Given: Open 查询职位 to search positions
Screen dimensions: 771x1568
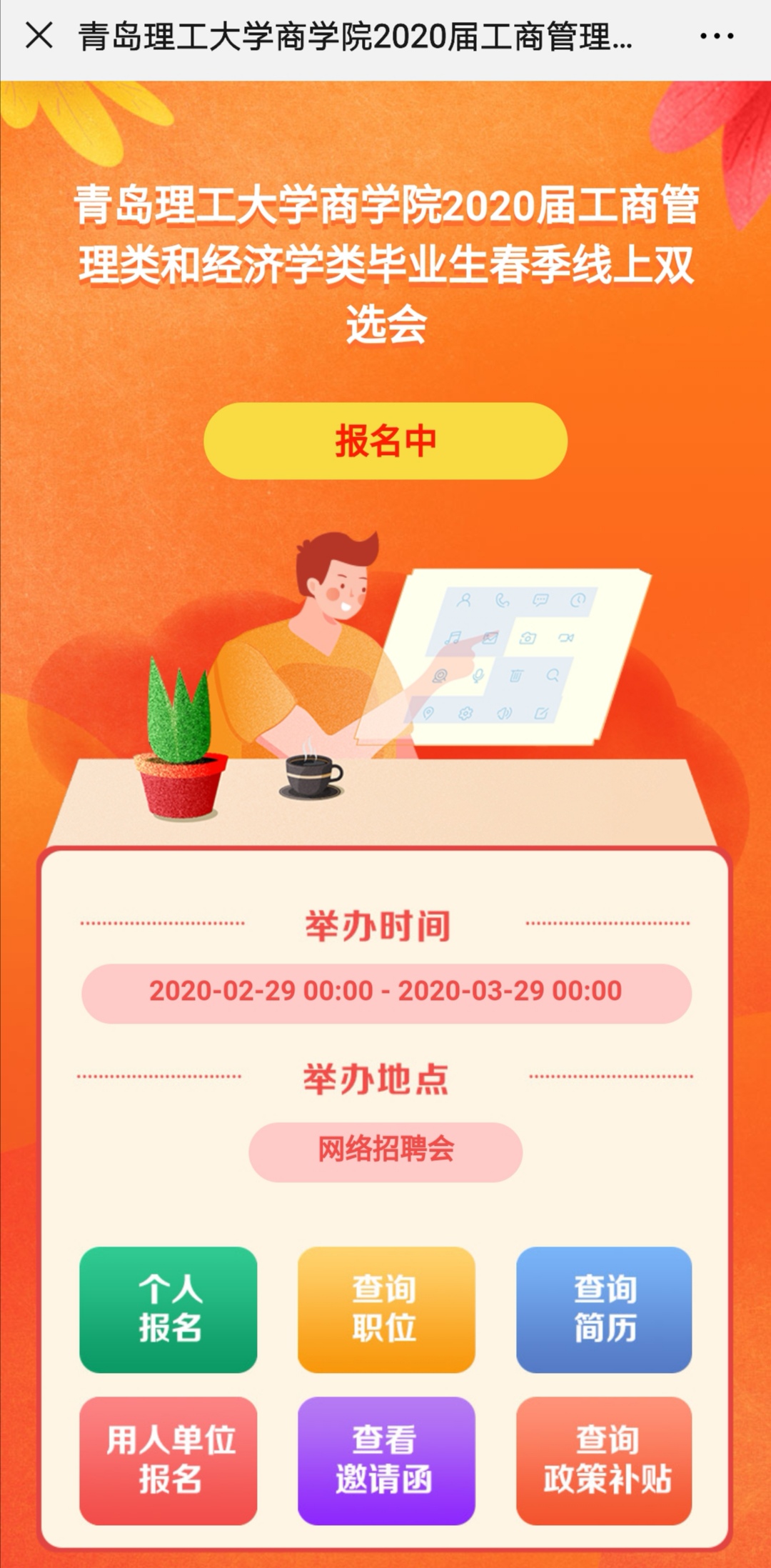Looking at the screenshot, I should [386, 1309].
